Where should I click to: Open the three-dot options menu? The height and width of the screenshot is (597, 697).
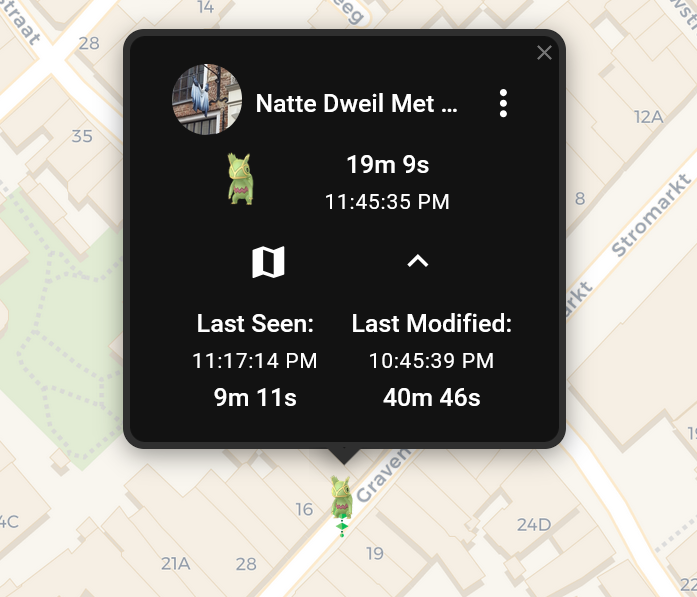pos(504,104)
